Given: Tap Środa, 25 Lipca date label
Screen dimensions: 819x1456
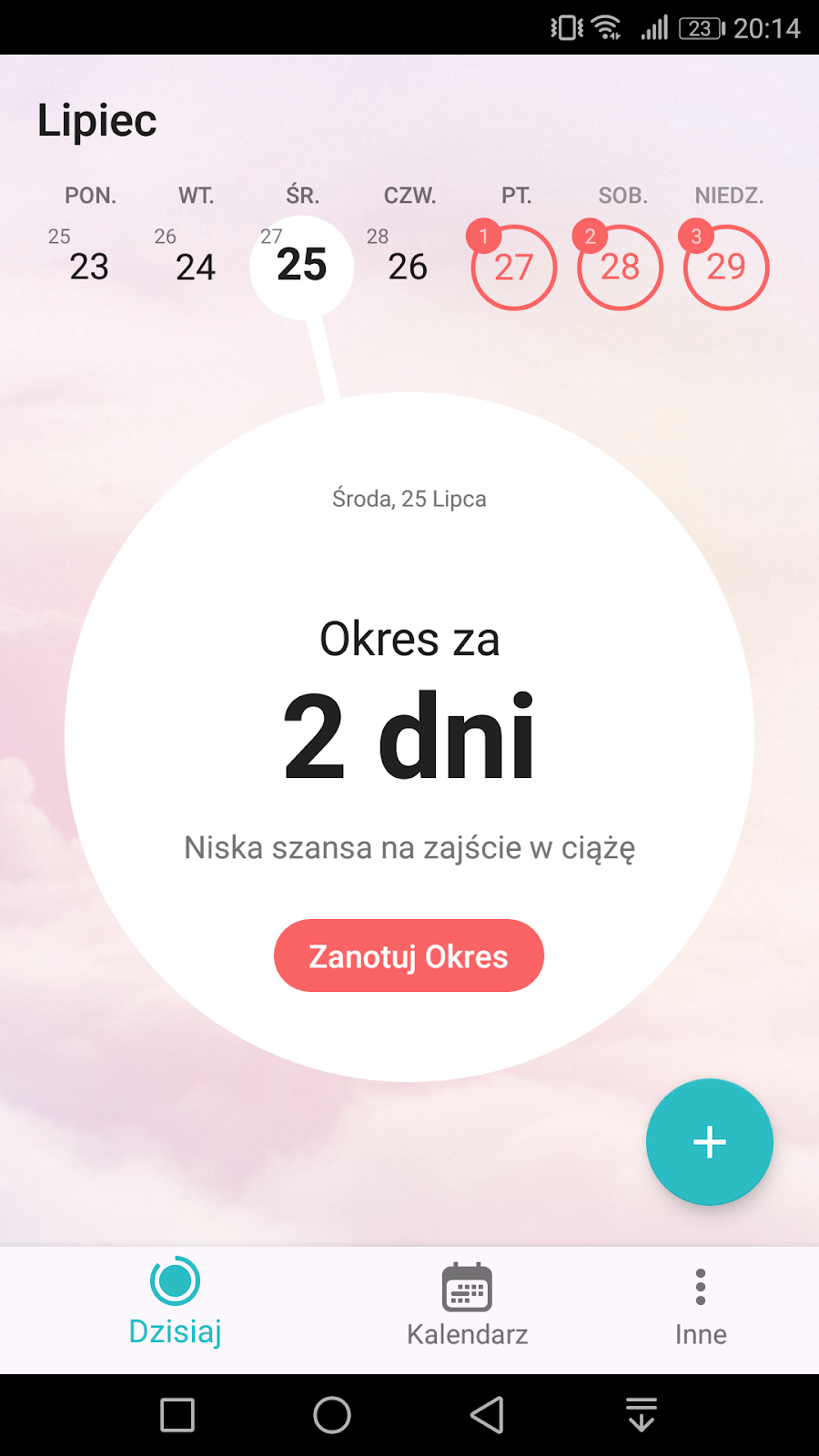Looking at the screenshot, I should pos(409,499).
